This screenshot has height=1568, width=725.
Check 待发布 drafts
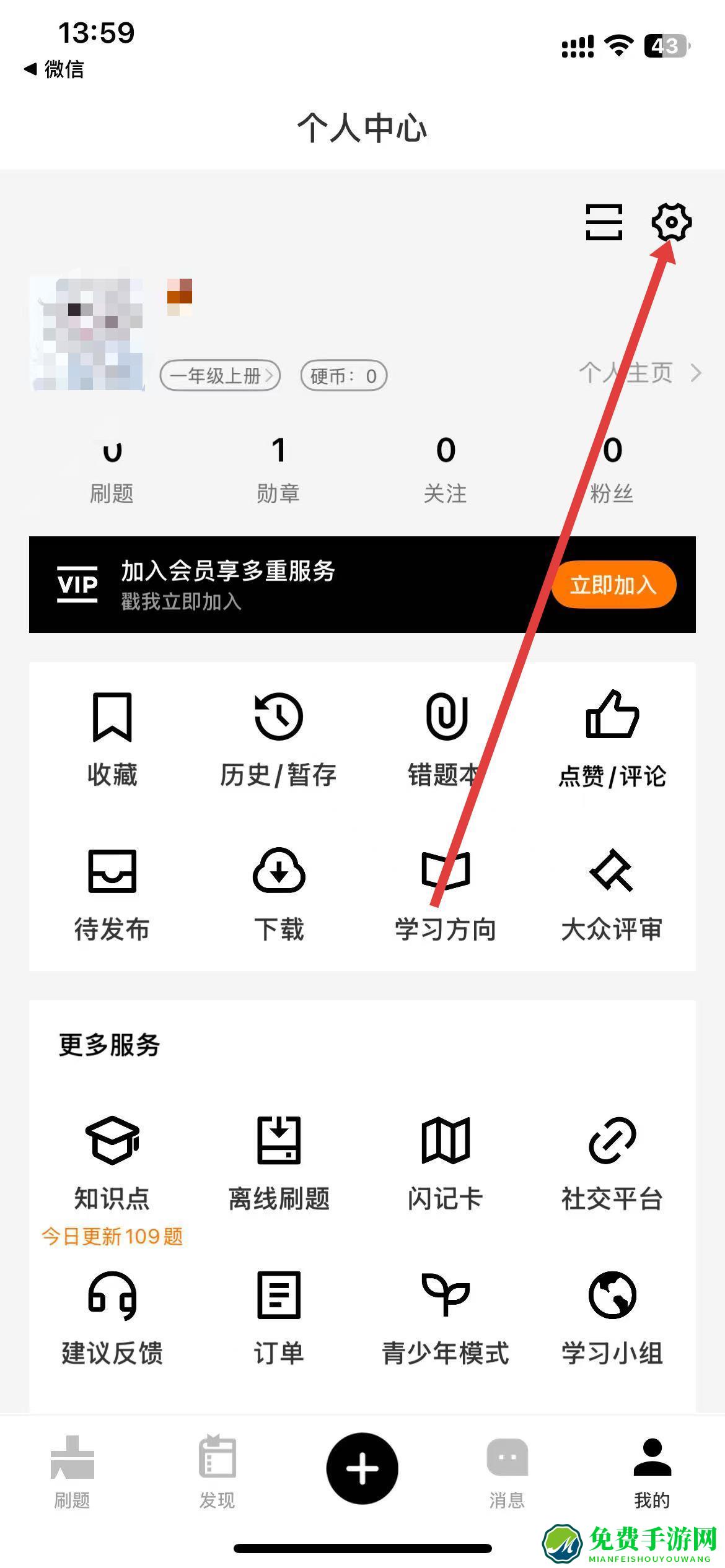(112, 894)
